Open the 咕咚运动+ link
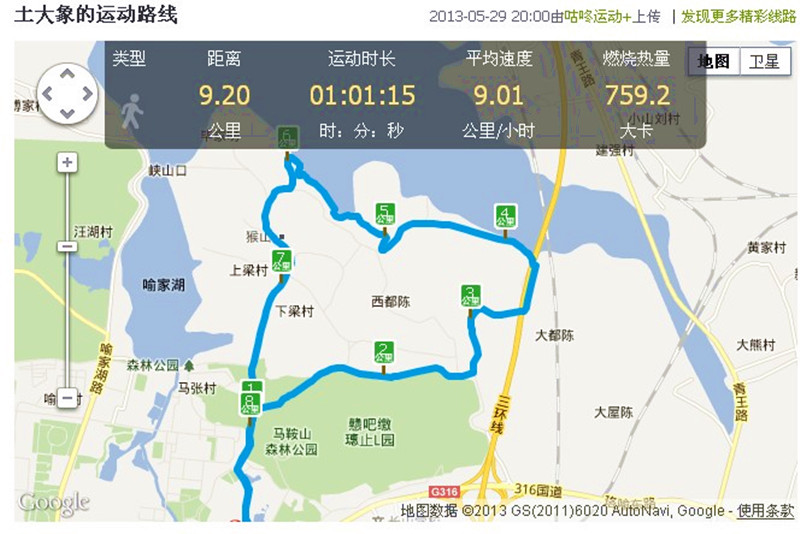This screenshot has height=534, width=800. click(597, 16)
